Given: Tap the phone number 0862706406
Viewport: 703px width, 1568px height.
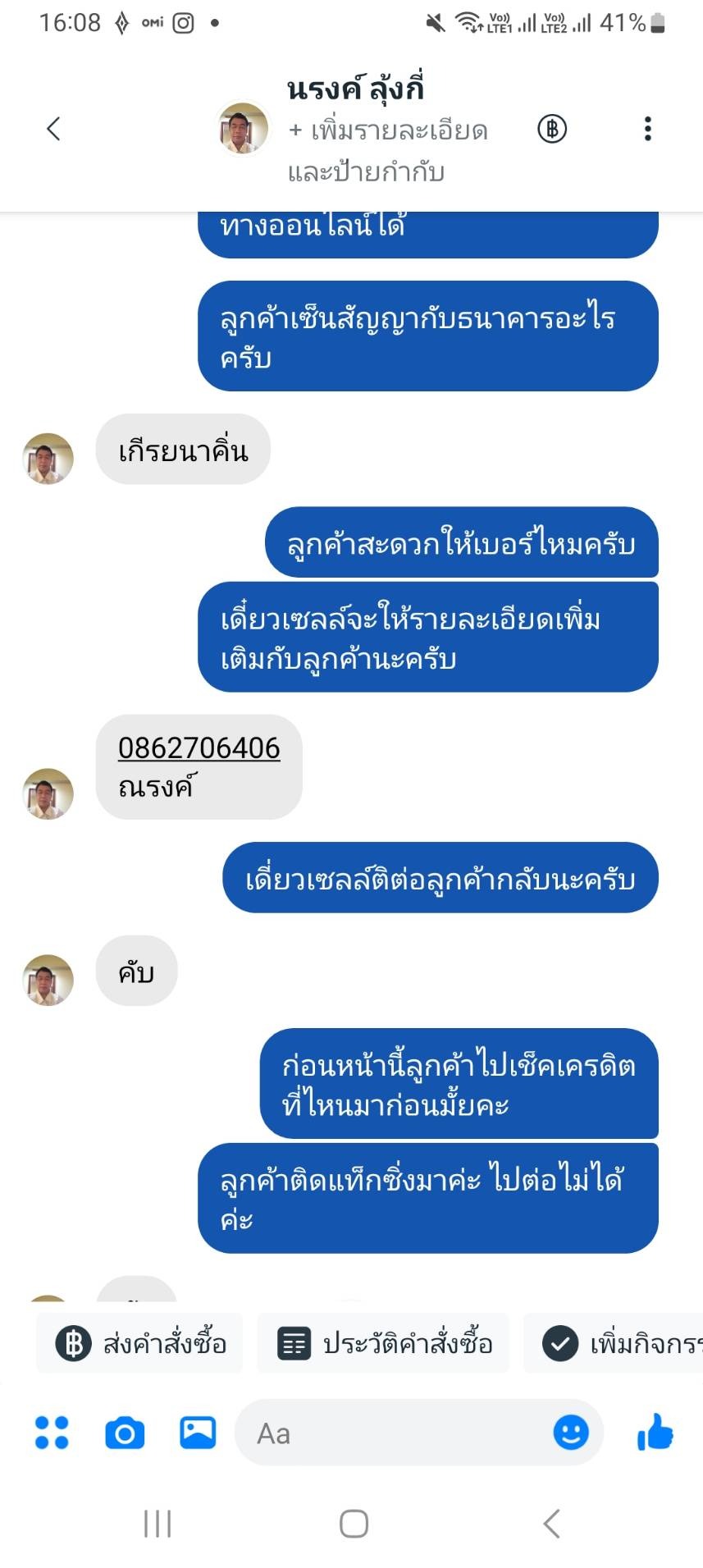Looking at the screenshot, I should pos(199,747).
